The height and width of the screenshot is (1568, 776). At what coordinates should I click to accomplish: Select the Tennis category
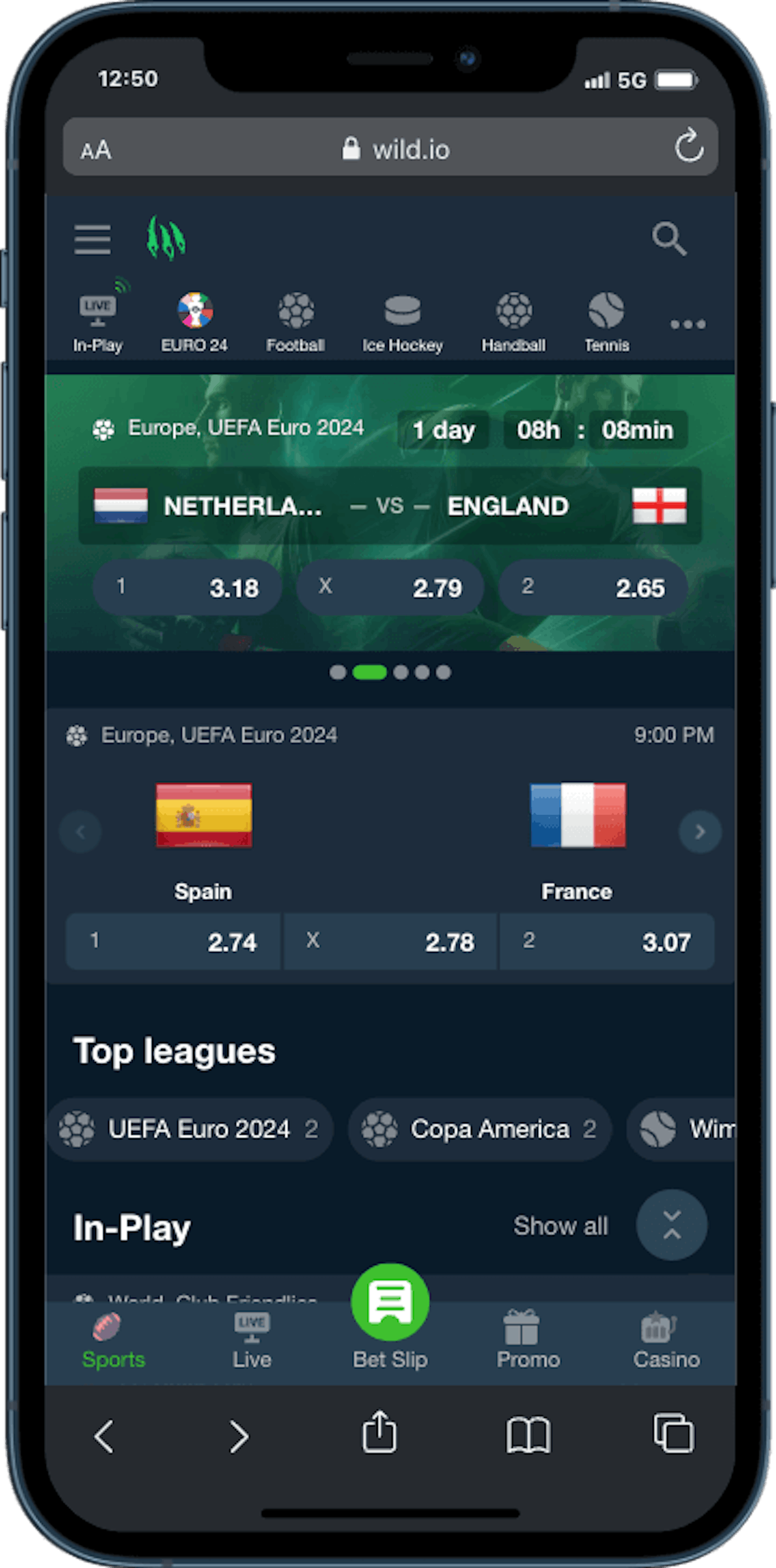tap(607, 323)
